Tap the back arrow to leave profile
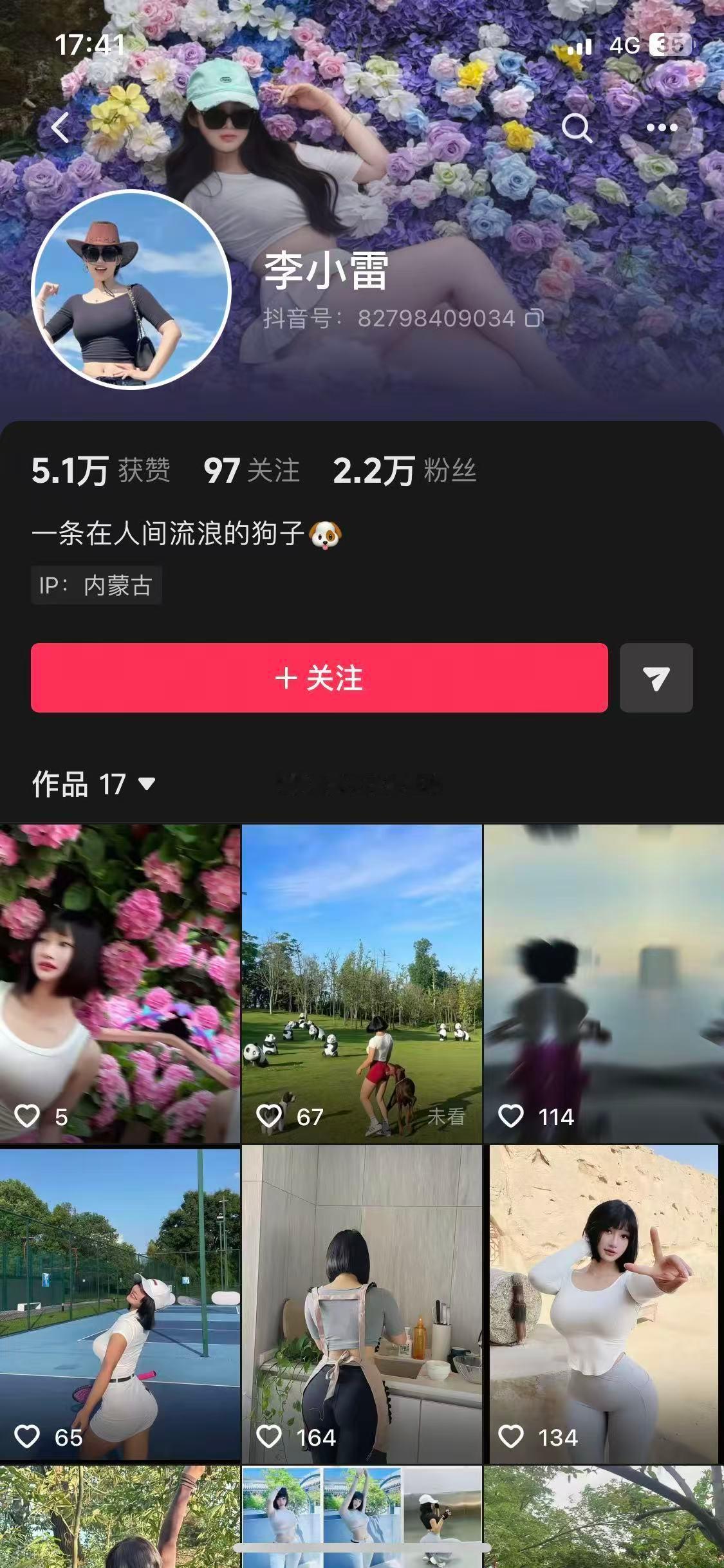The height and width of the screenshot is (1568, 724). pyautogui.click(x=61, y=128)
